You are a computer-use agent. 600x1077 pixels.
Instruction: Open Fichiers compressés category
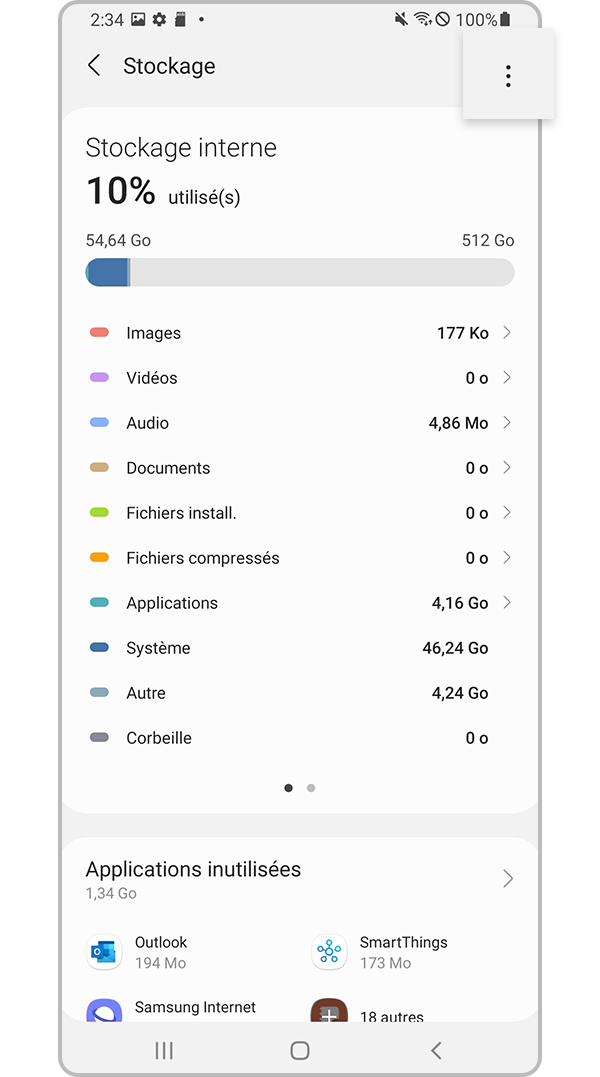tap(300, 558)
